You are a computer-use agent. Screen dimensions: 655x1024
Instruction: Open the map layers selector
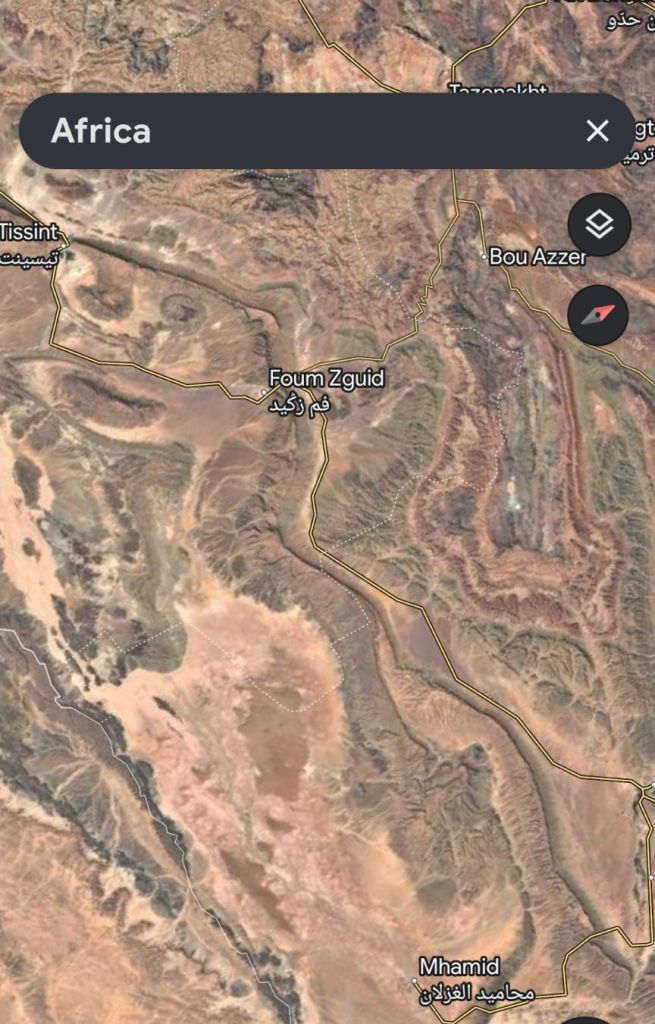[x=598, y=225]
